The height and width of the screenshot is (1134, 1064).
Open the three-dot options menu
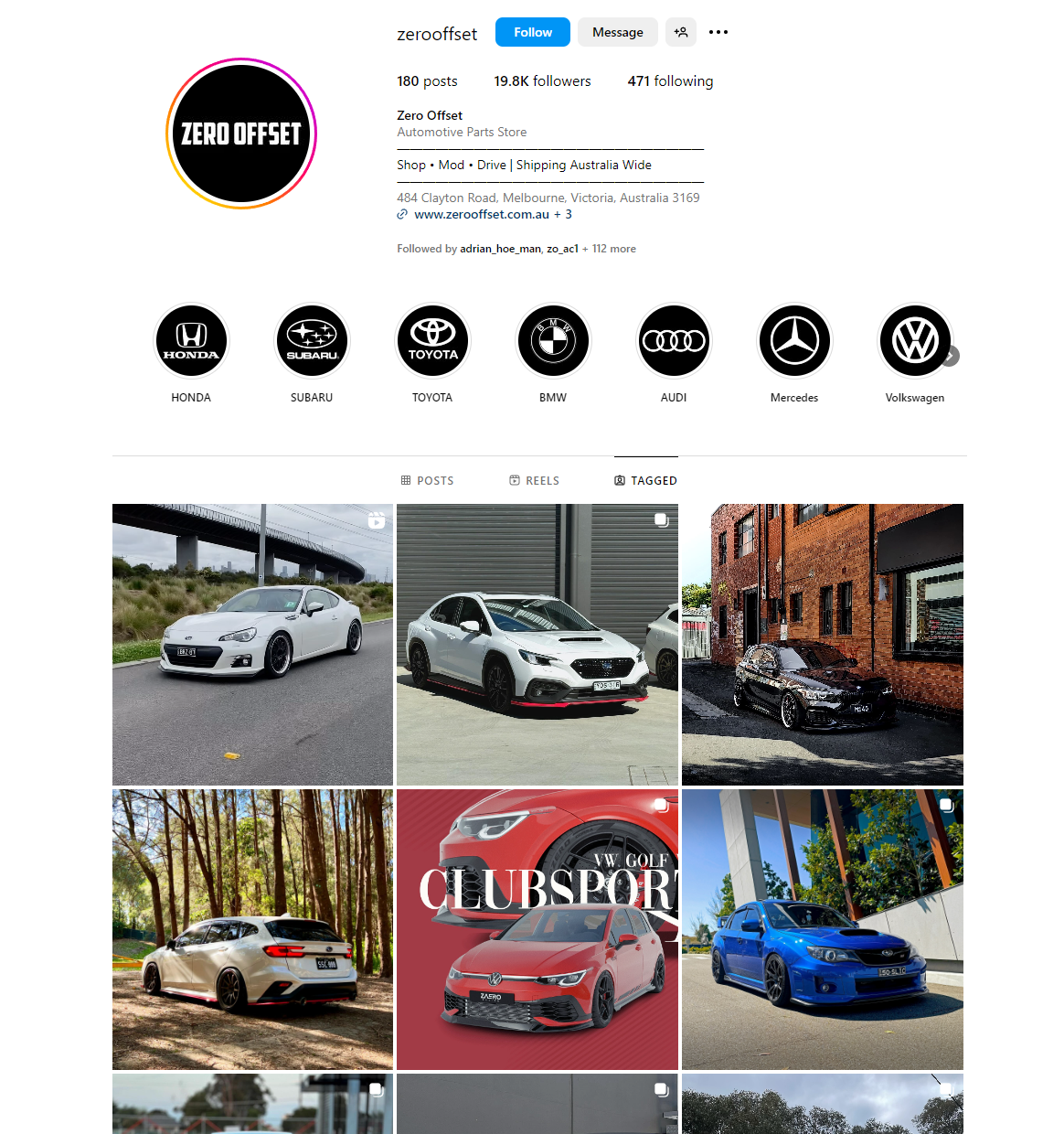click(718, 32)
